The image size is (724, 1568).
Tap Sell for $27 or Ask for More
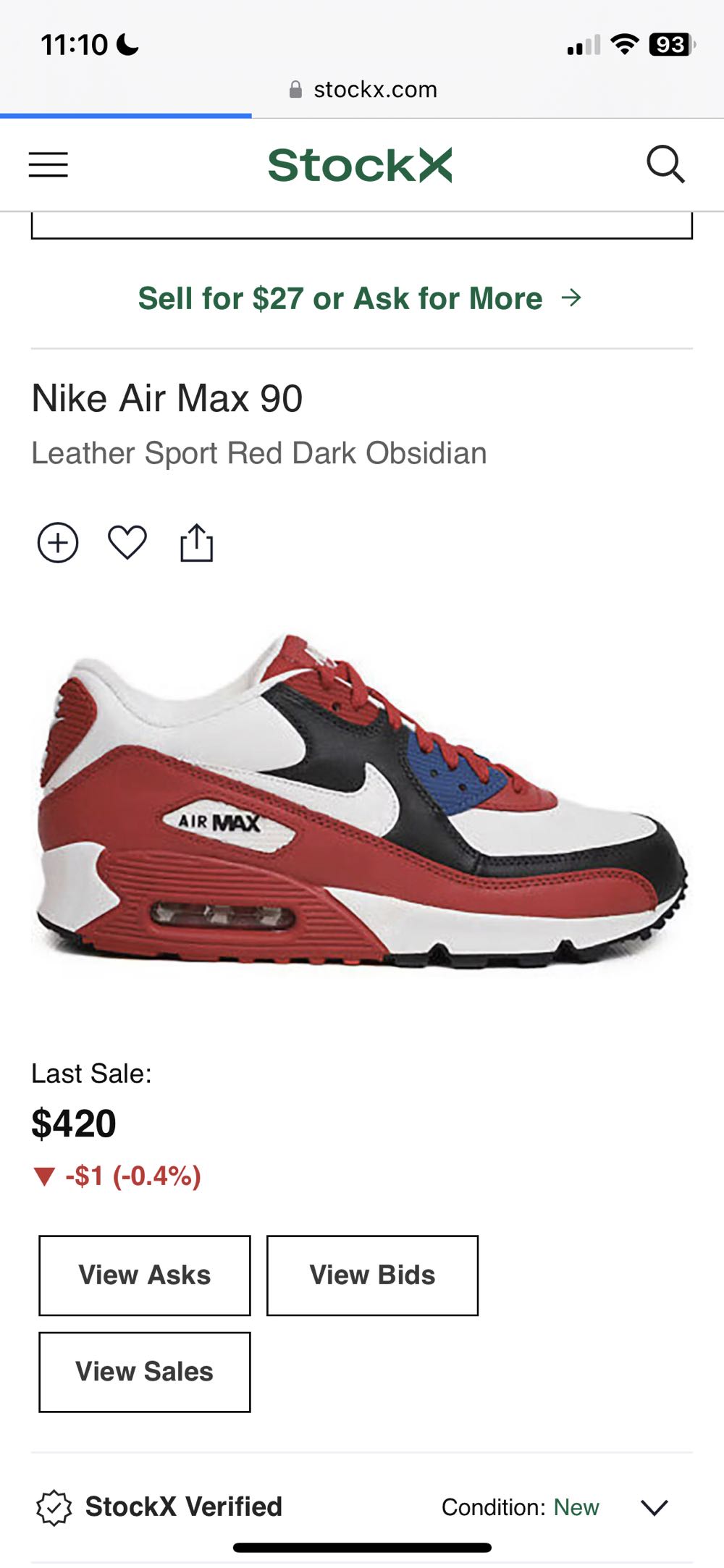click(360, 298)
